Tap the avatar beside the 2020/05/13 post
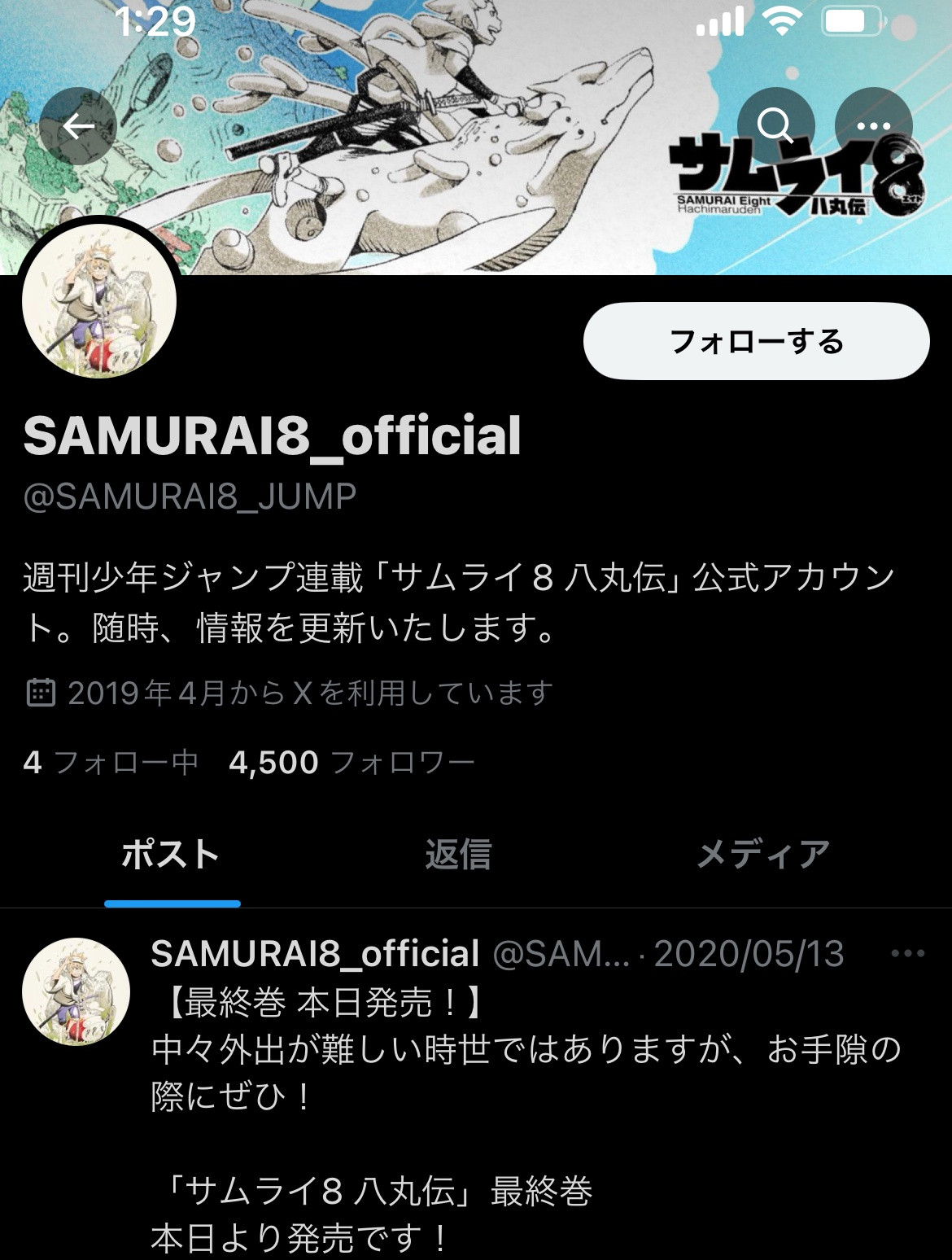This screenshot has width=952, height=1260. pyautogui.click(x=76, y=991)
